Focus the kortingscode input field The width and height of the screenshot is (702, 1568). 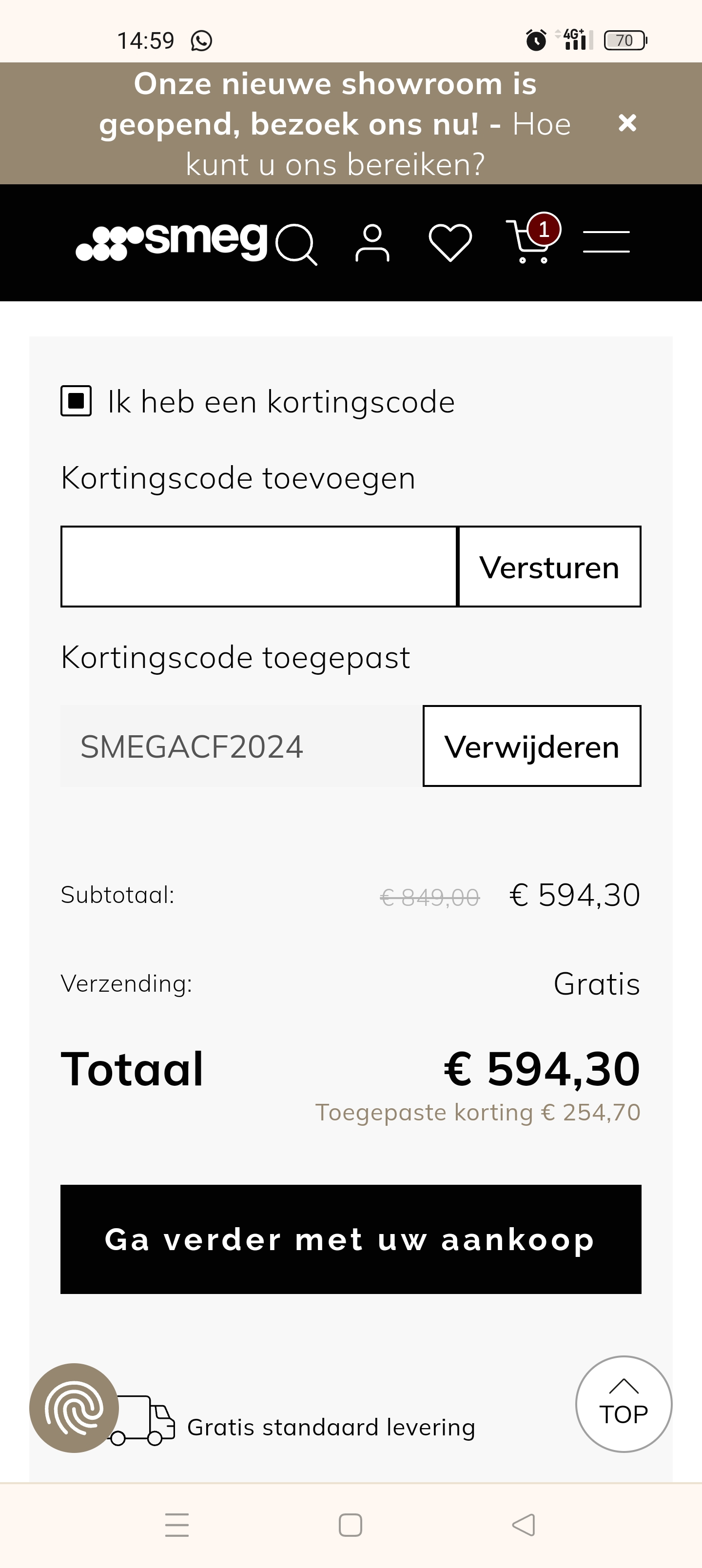point(259,566)
